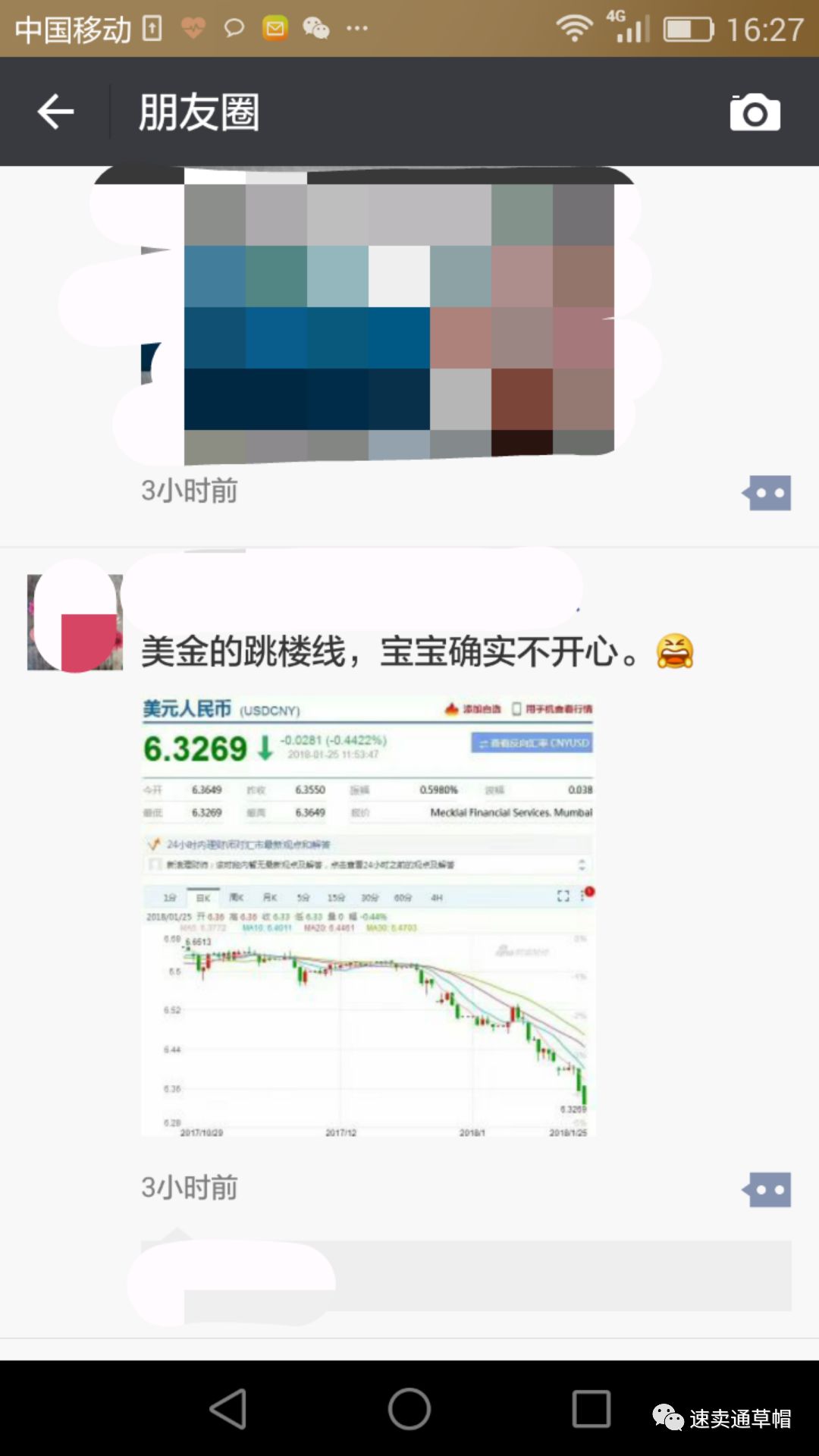Screen dimensions: 819x1456
Task: Tap the system home button
Action: click(409, 1409)
